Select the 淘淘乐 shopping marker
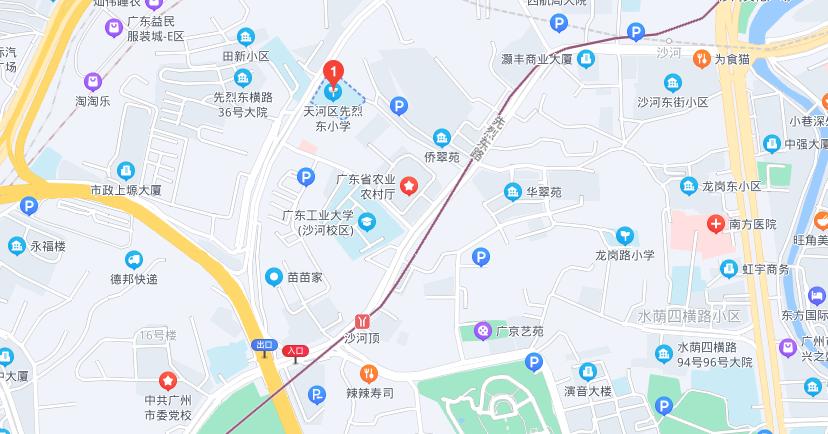828x434 pixels. pos(93,81)
